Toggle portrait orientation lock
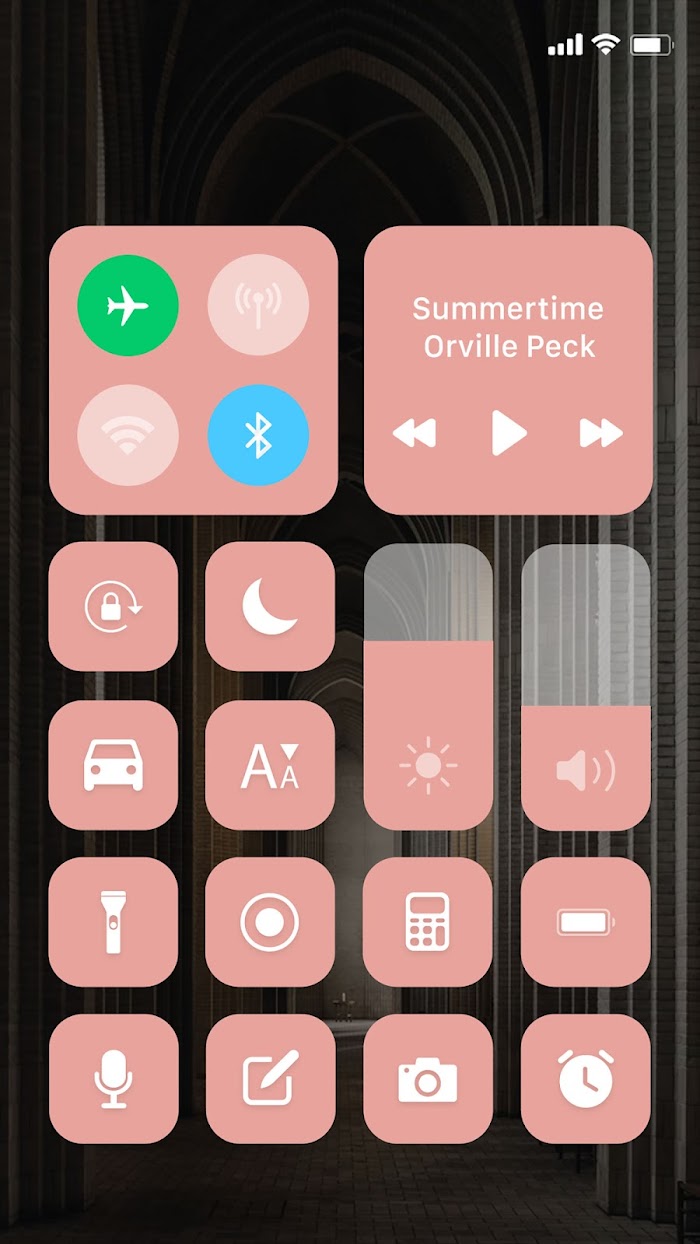The width and height of the screenshot is (700, 1244). coord(113,607)
